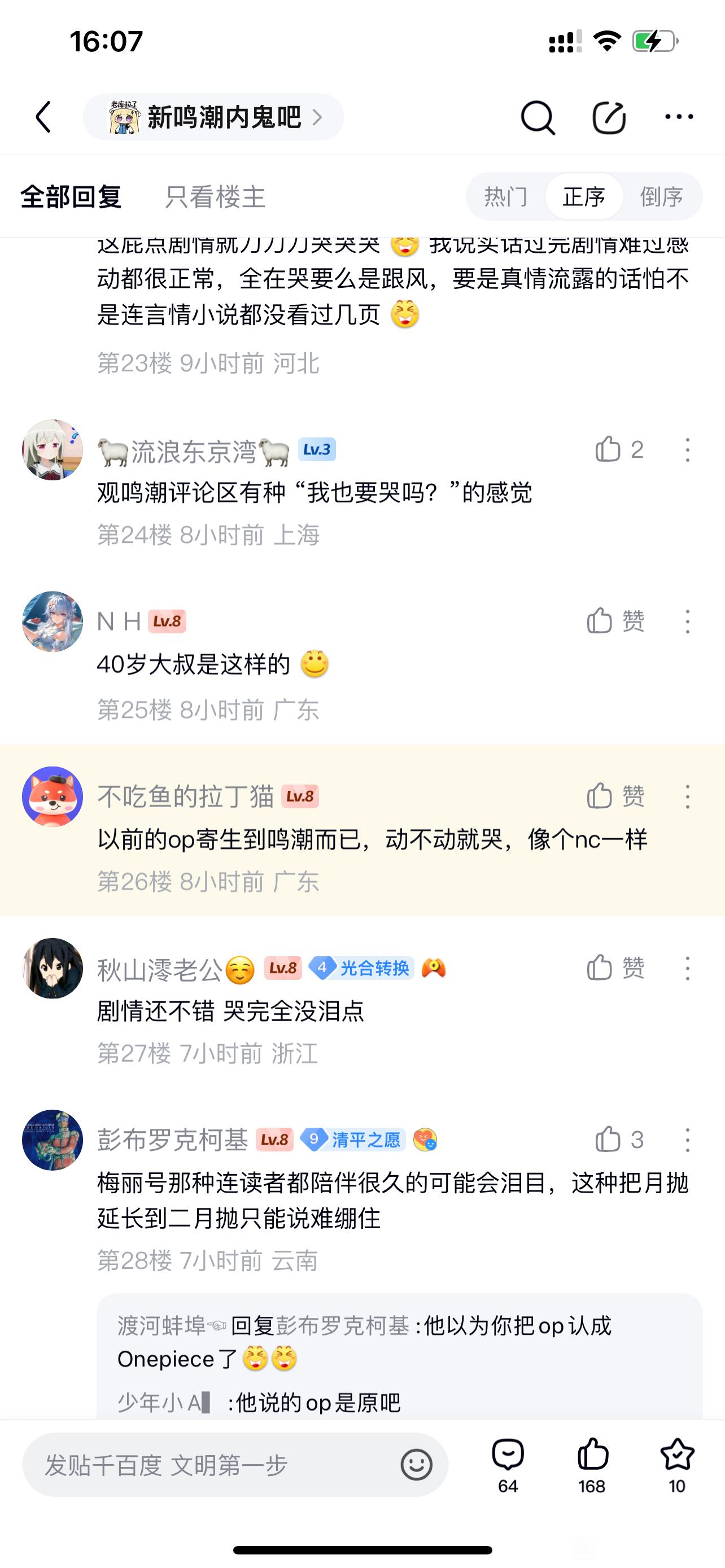Switch to 只看楼主 tab
Viewport: 725px width, 1568px height.
point(215,196)
